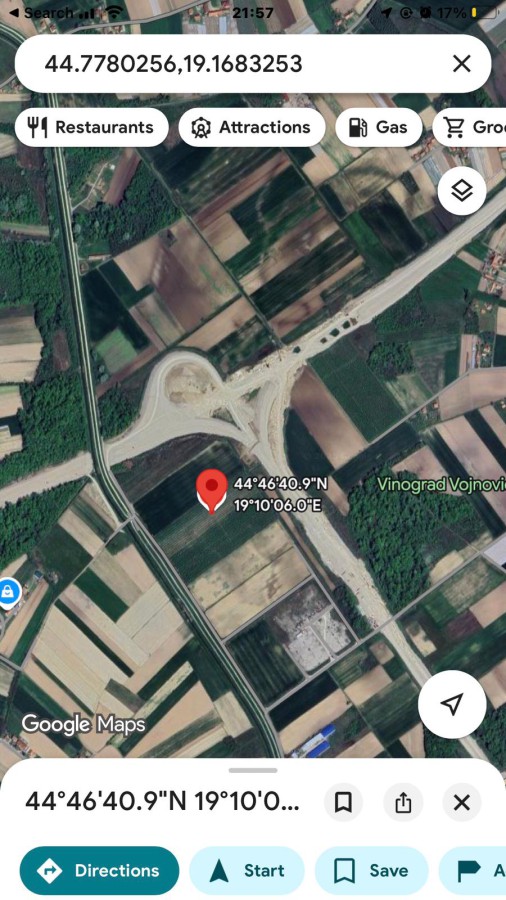Filter map by Gas stations

tap(379, 127)
